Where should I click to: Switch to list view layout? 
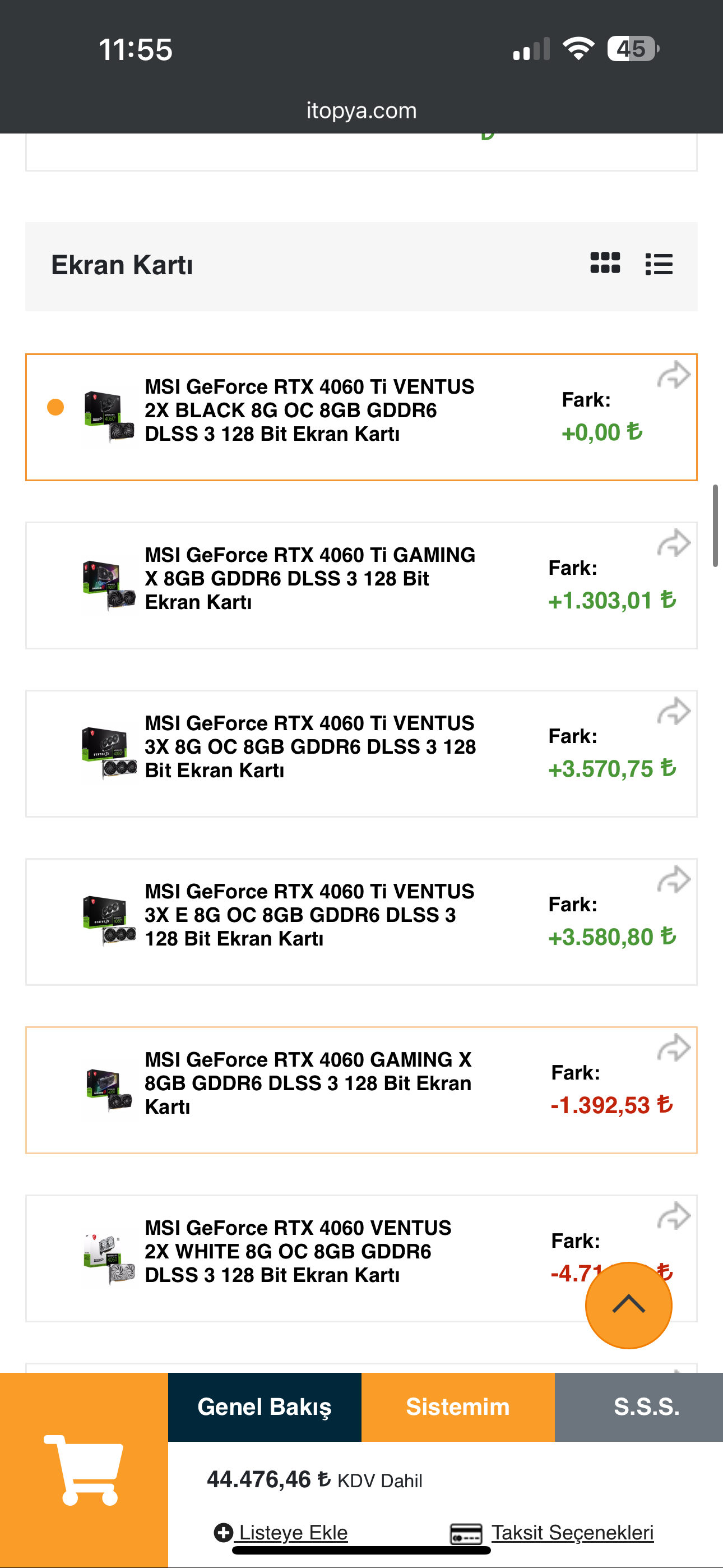pos(659,264)
